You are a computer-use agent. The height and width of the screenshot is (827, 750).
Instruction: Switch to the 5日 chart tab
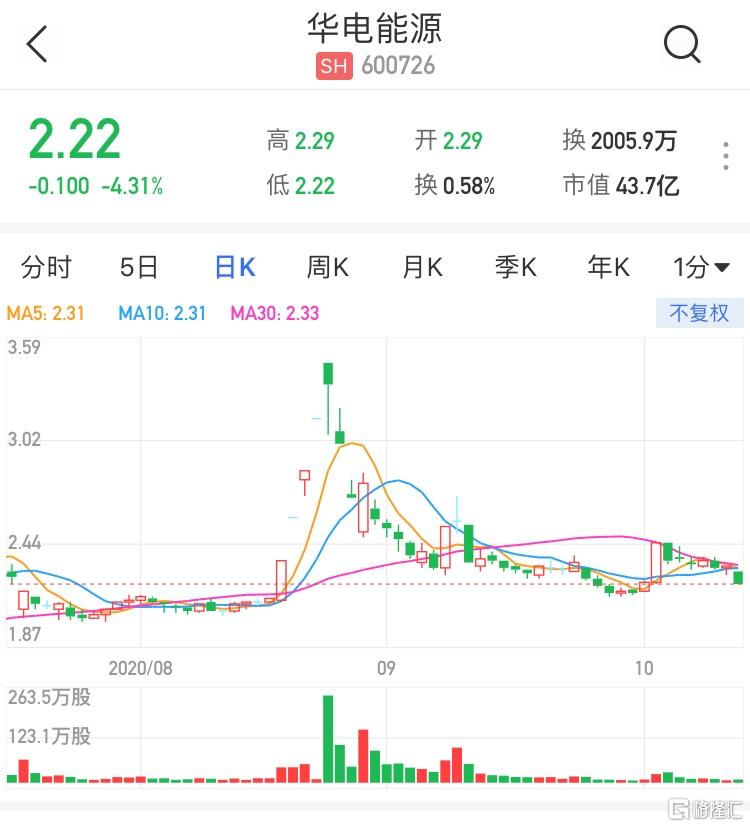(139, 267)
